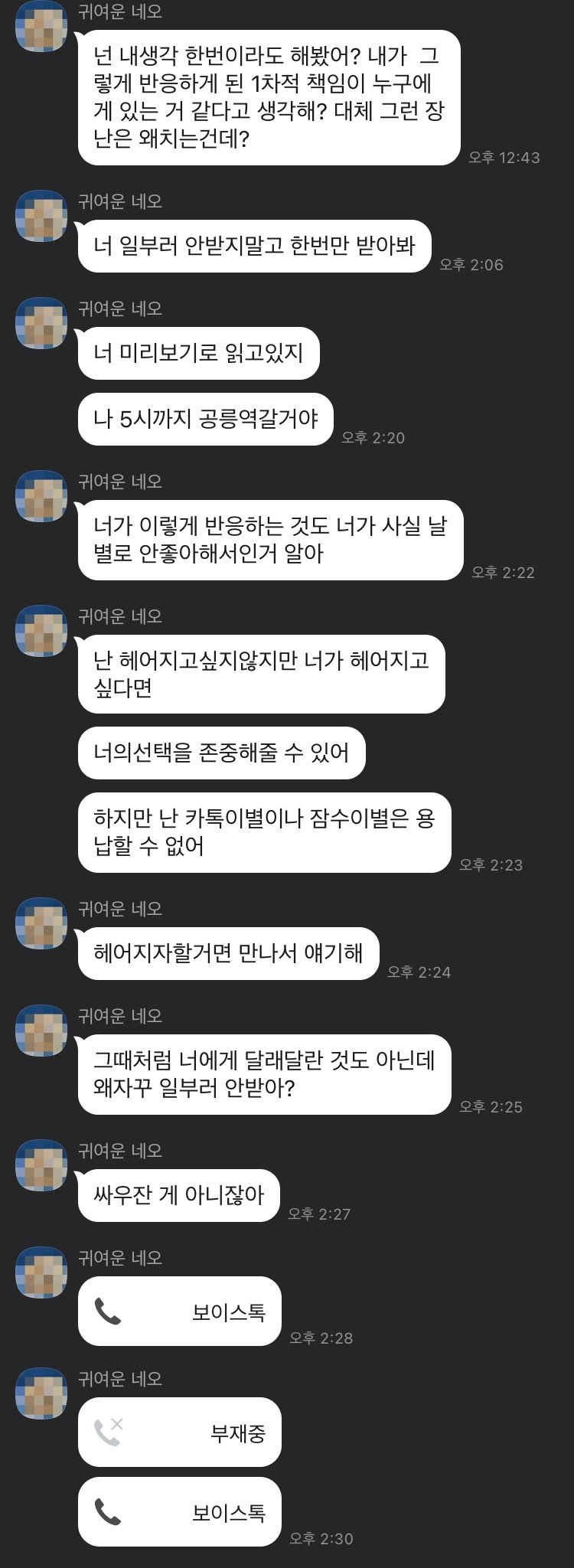574x1568 pixels.
Task: Open 귀여운 네오's profile picture beside the 12:43 message
Action: (x=41, y=28)
